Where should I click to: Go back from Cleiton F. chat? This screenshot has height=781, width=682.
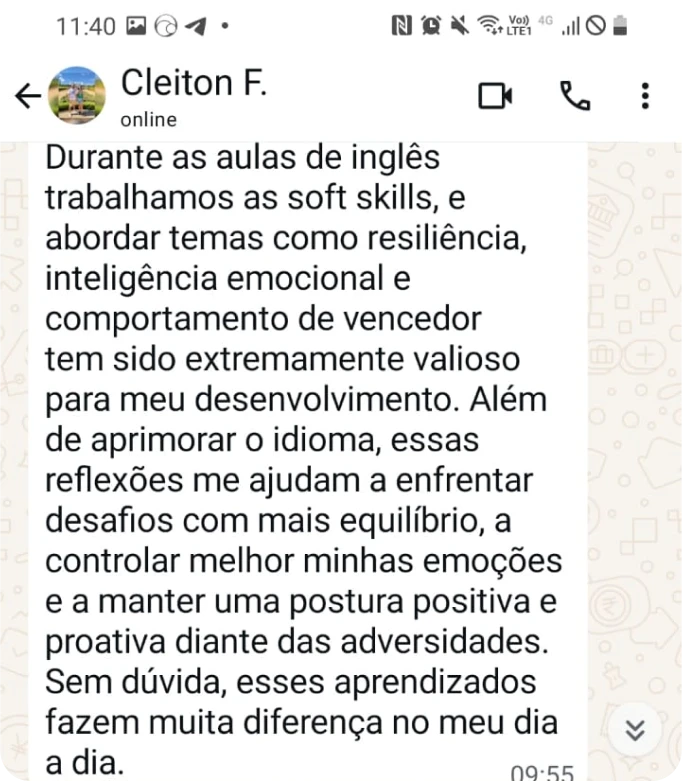pos(27,96)
